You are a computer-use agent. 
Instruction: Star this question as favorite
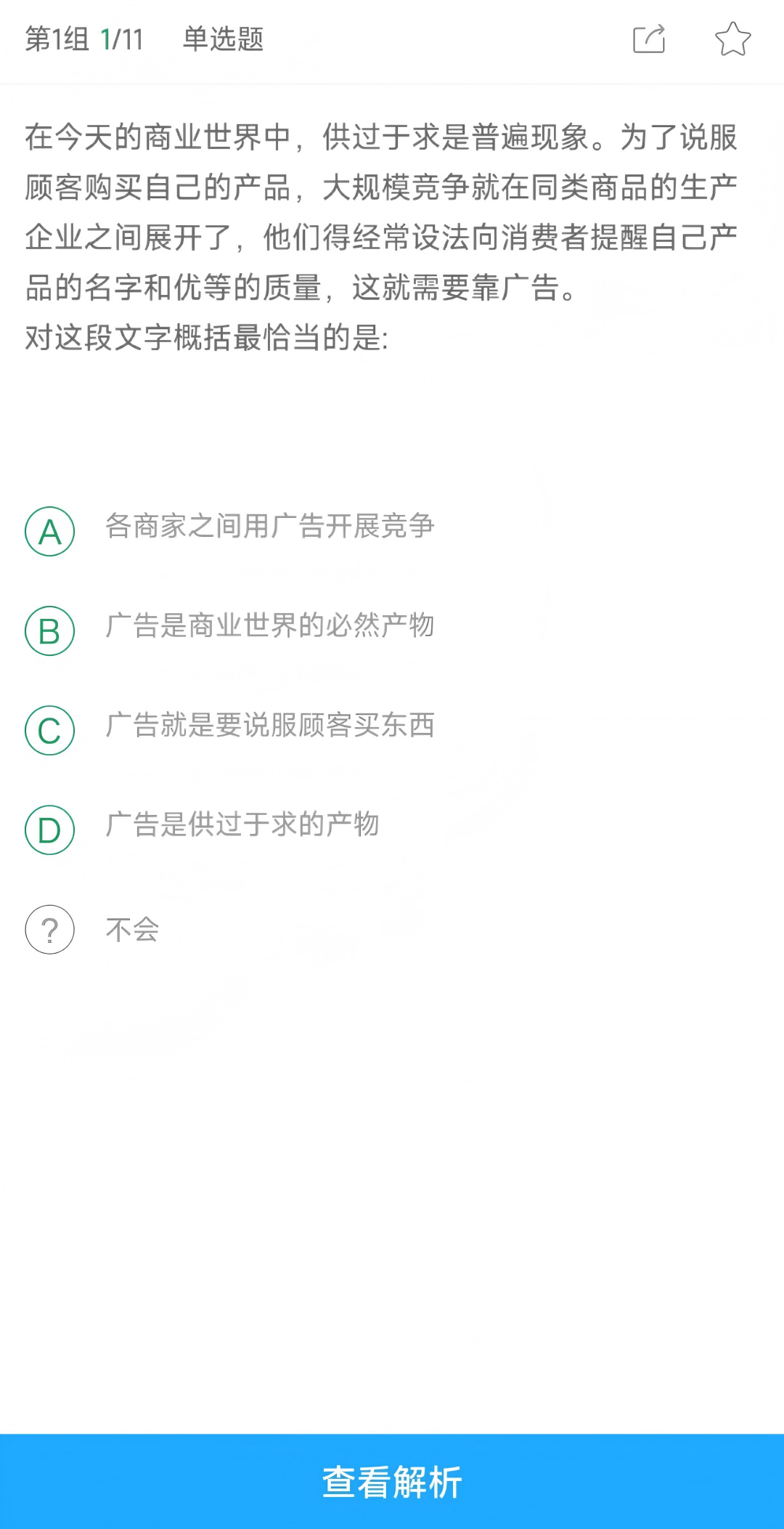point(732,39)
